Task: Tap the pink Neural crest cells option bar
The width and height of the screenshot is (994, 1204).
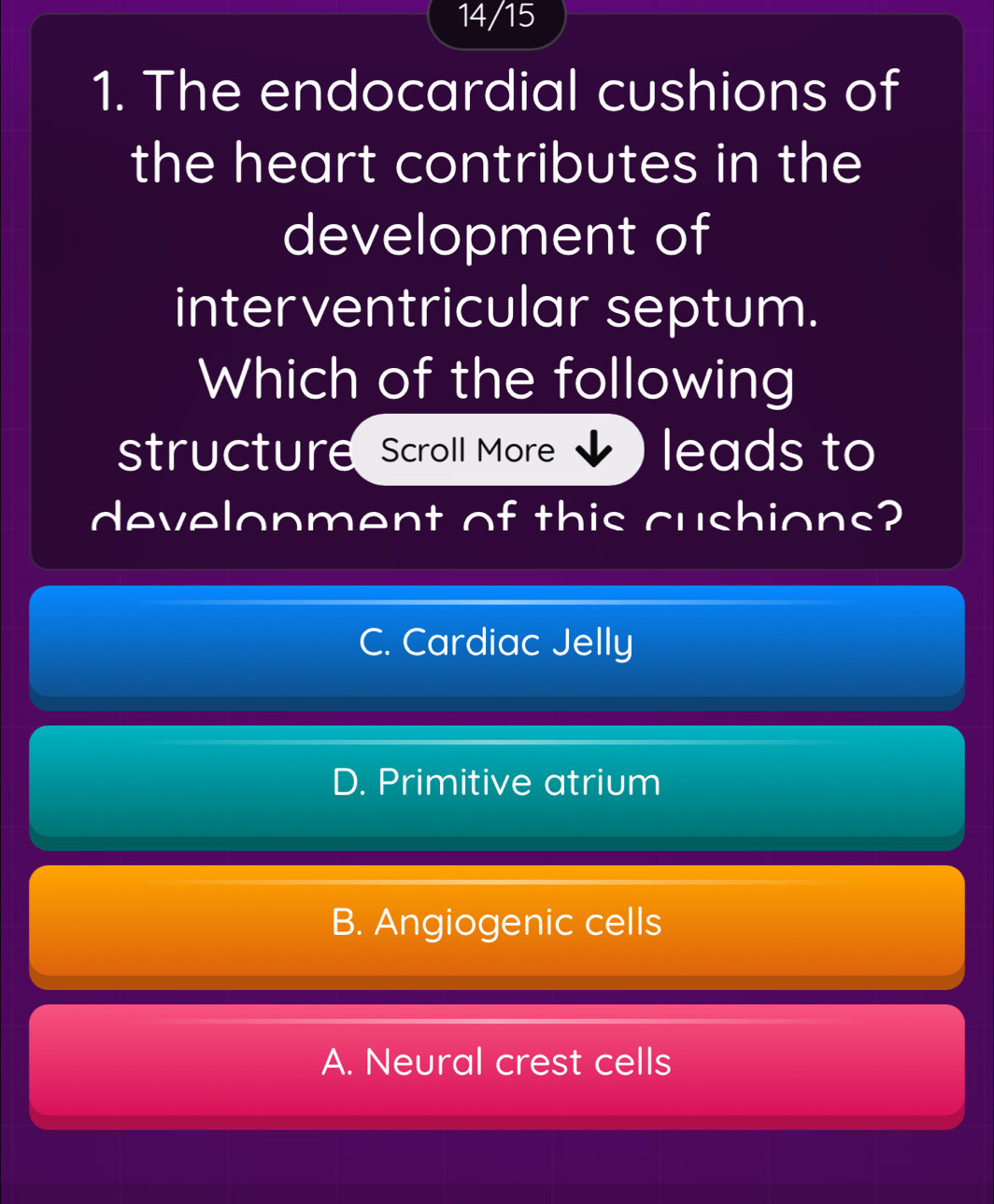Action: tap(496, 1062)
